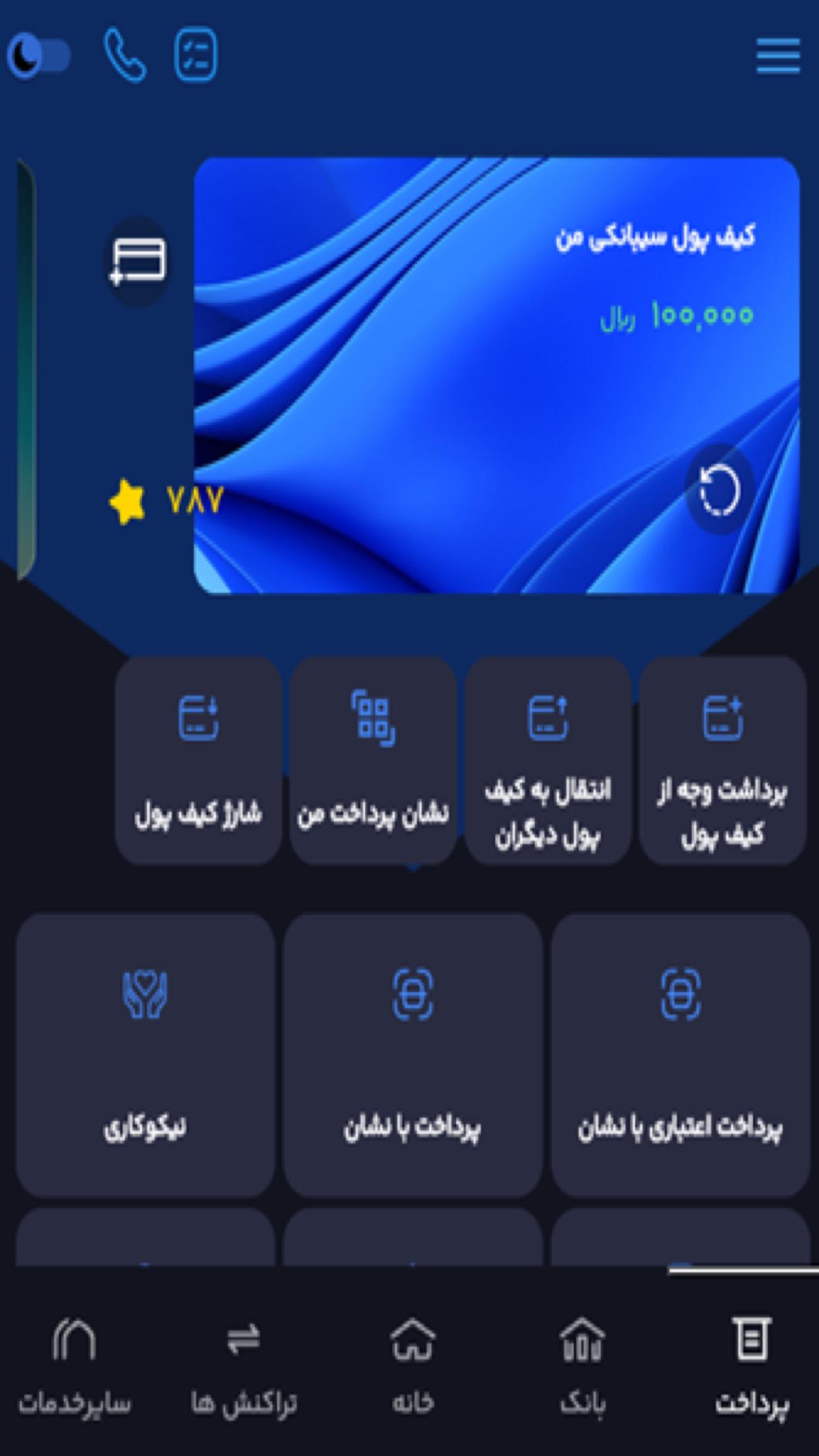Toggle the dark mode switch

38,55
